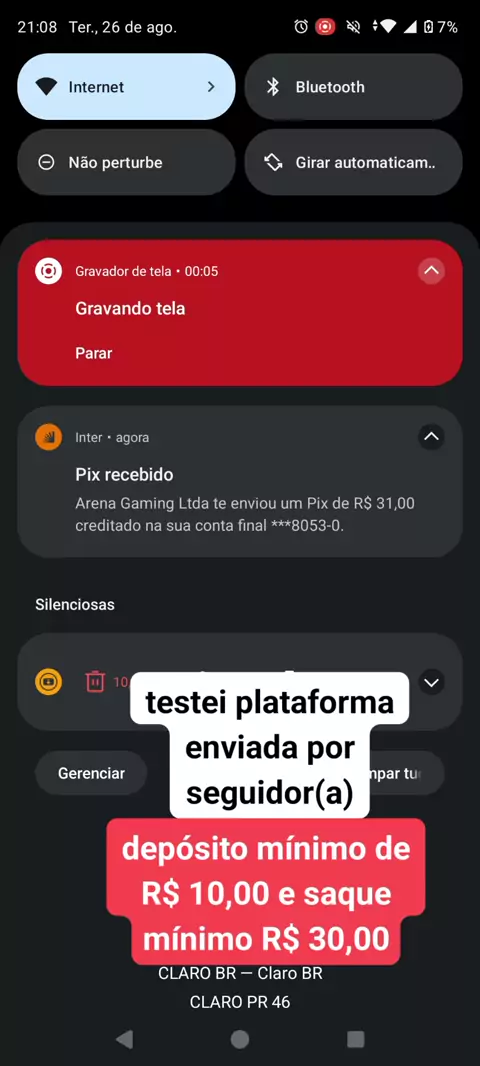Open the Internet quick settings tile
480x1066 pixels.
point(126,87)
